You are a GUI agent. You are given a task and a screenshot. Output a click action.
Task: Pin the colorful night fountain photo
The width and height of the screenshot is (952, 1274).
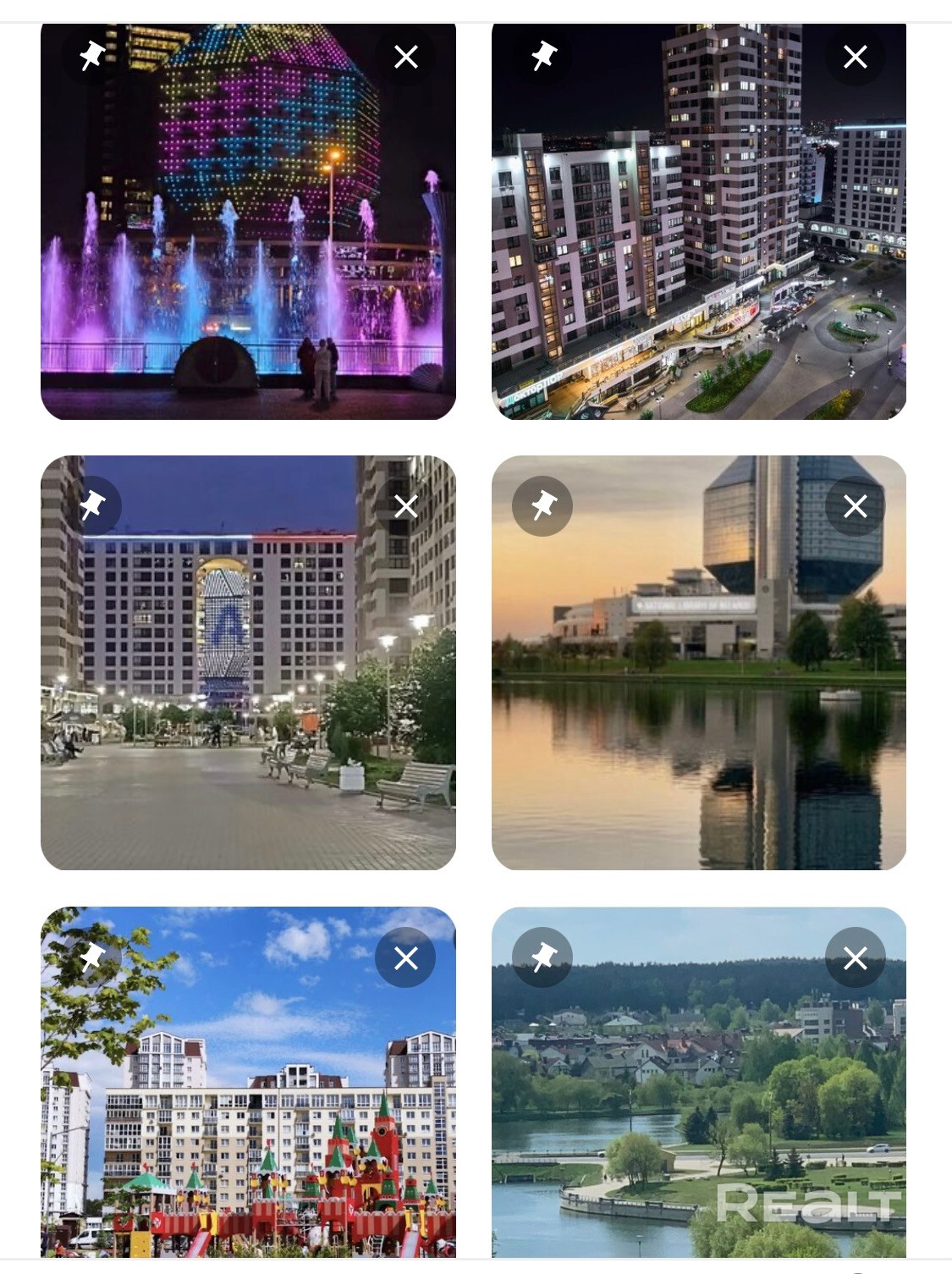tap(92, 57)
